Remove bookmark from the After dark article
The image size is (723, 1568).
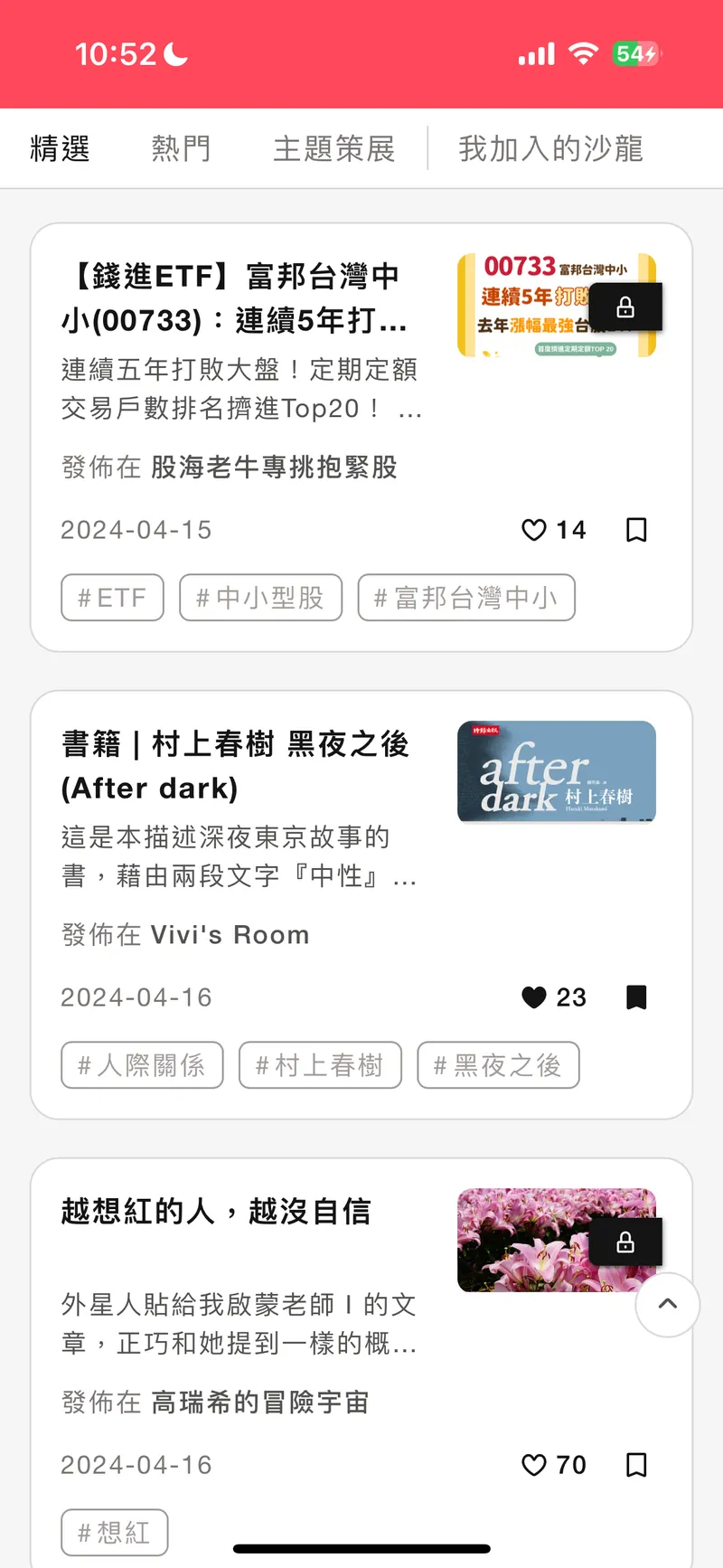tap(636, 997)
